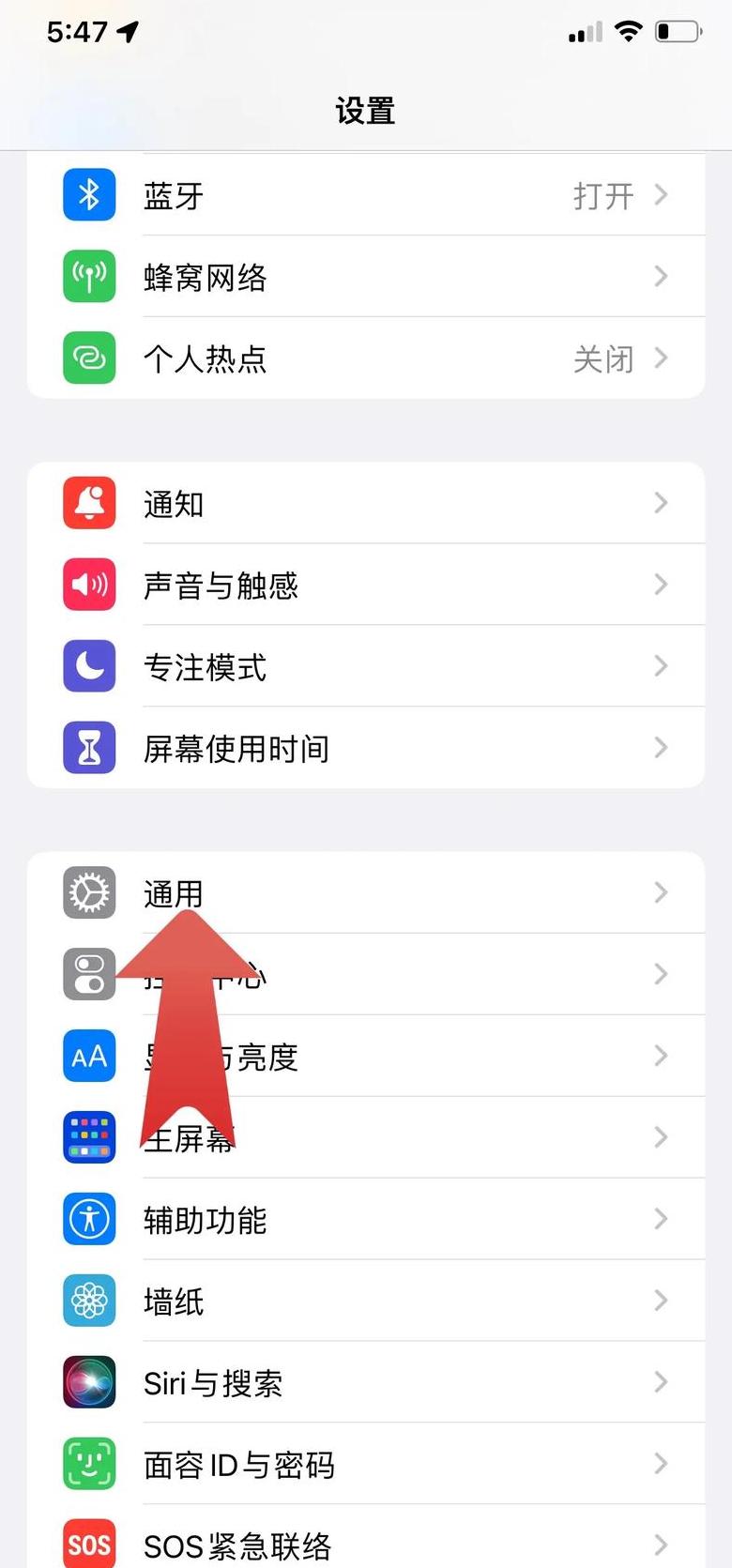The width and height of the screenshot is (732, 1568).
Task: Open the 屏幕使用时间 screen time row
Action: click(366, 749)
